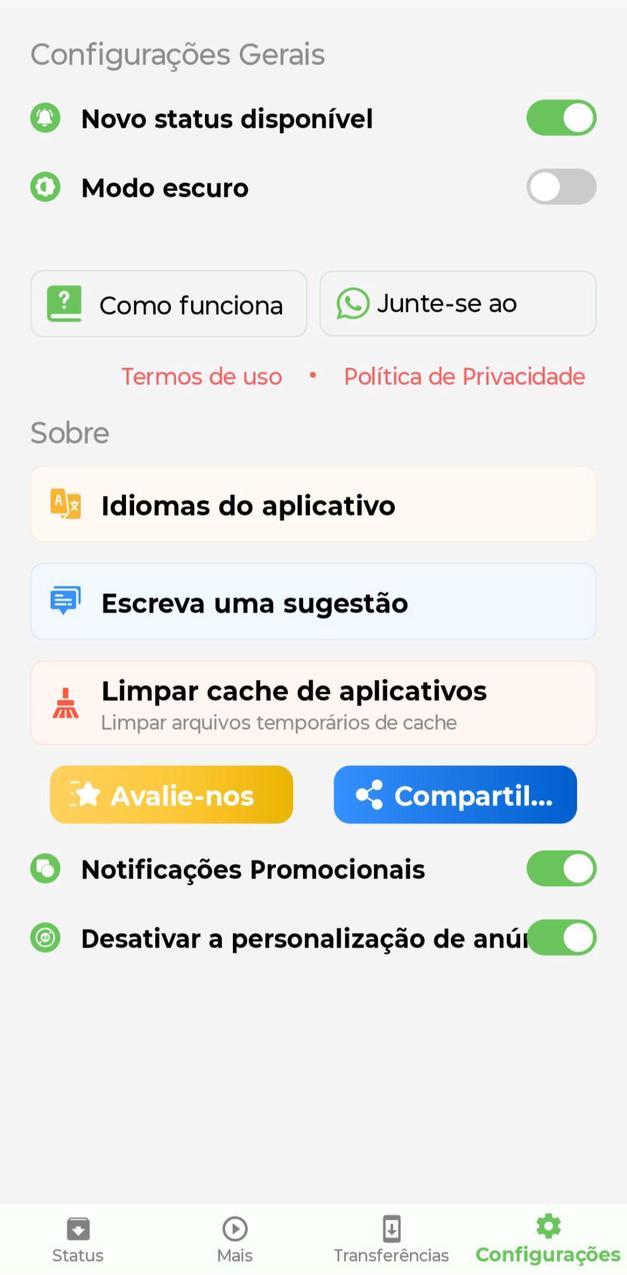The image size is (627, 1275).
Task: Open Idiomas do aplicativo
Action: 313,505
